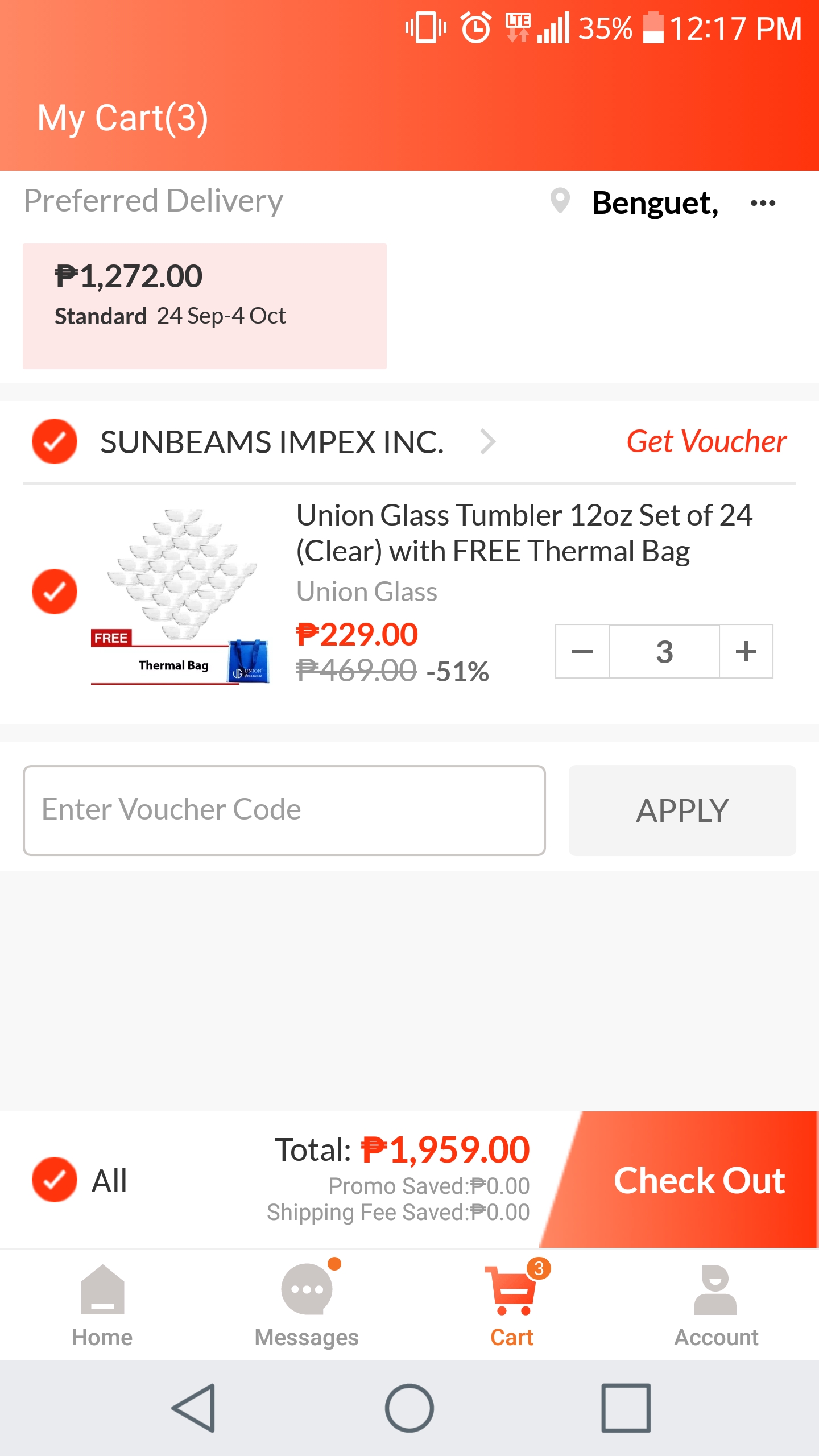Deselect the SUNBEAMS IMPEX INC. store checkbox

pos(54,442)
